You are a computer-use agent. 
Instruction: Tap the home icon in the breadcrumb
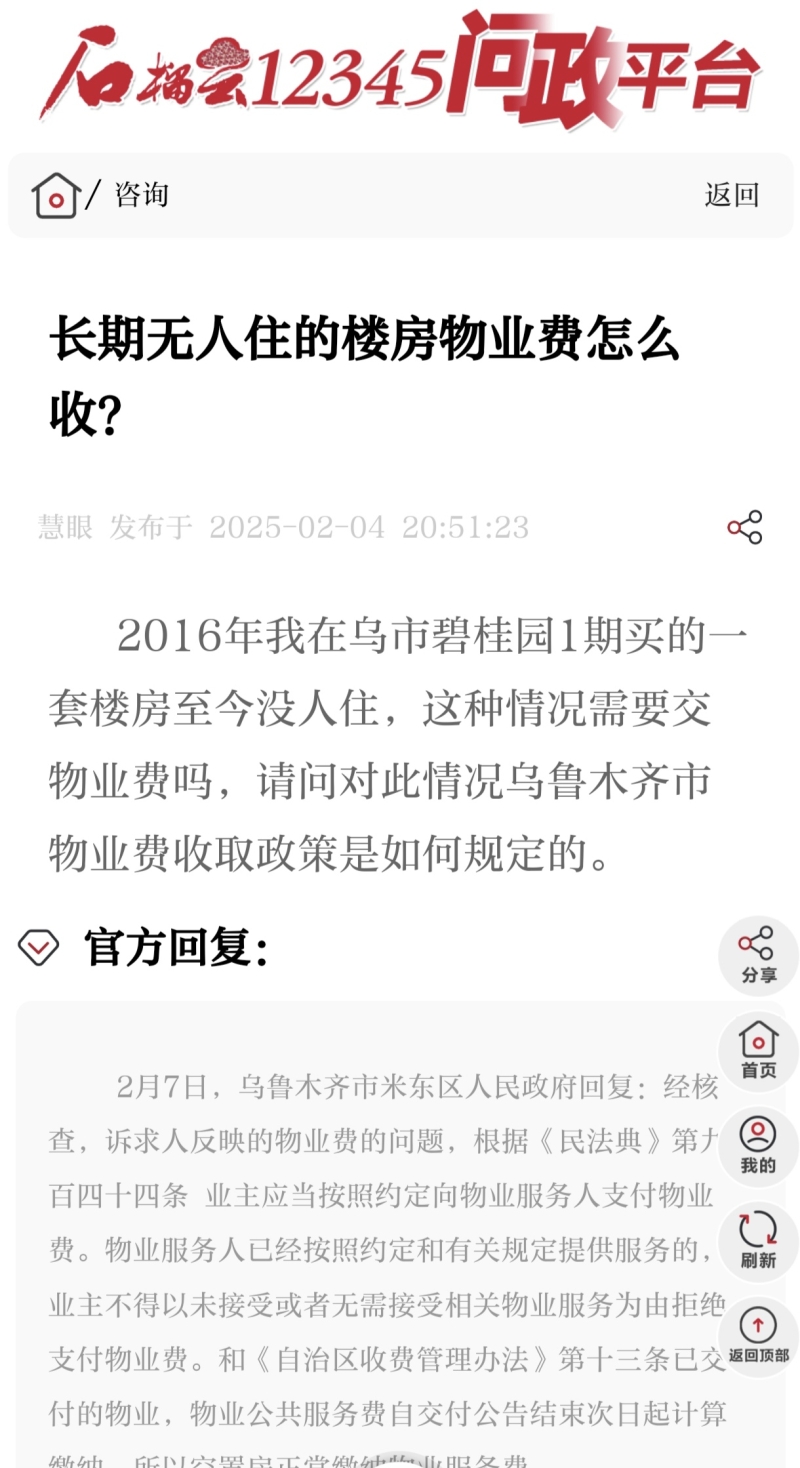coord(56,195)
